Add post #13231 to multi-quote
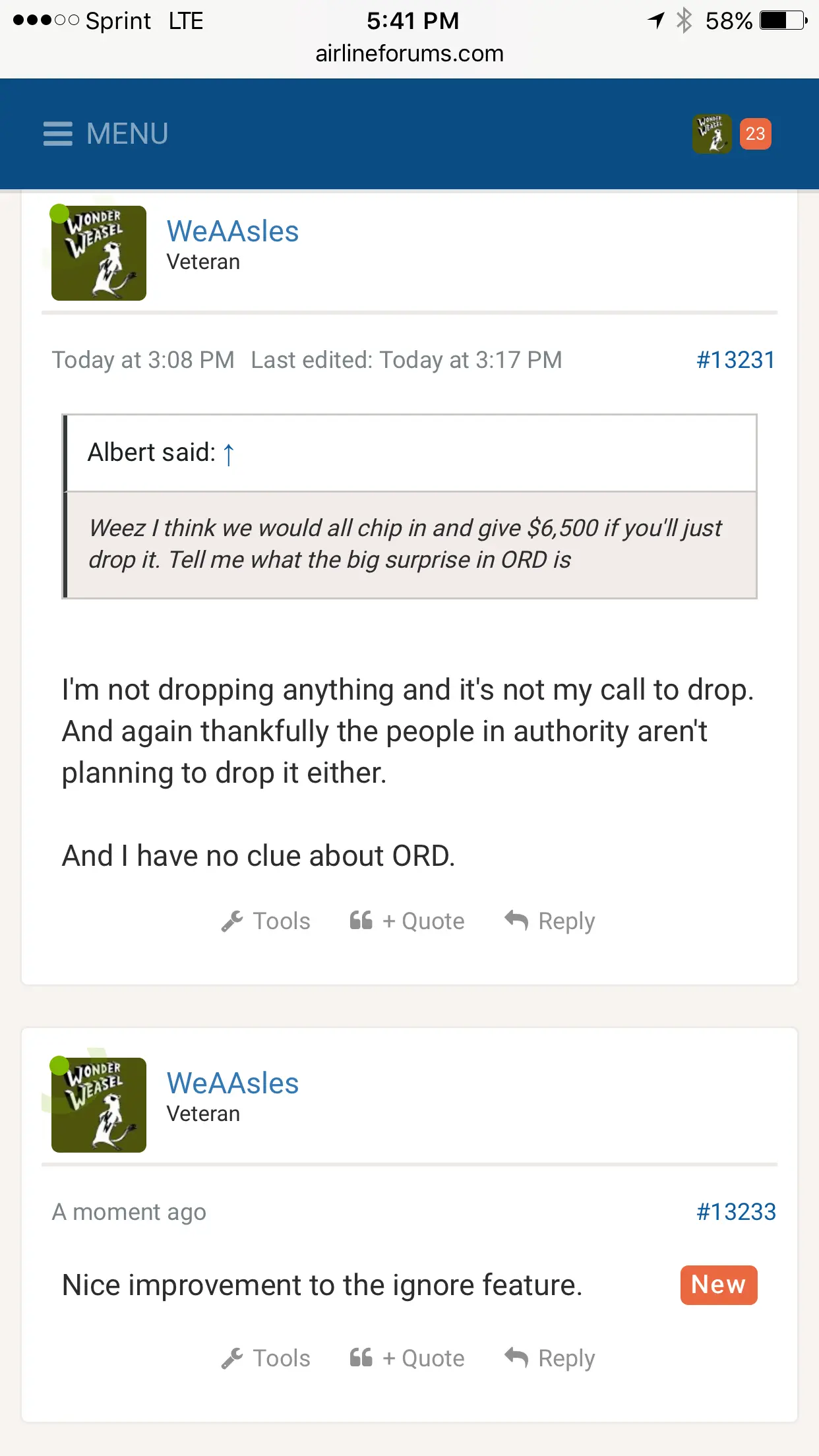Image resolution: width=819 pixels, height=1456 pixels. pyautogui.click(x=407, y=921)
